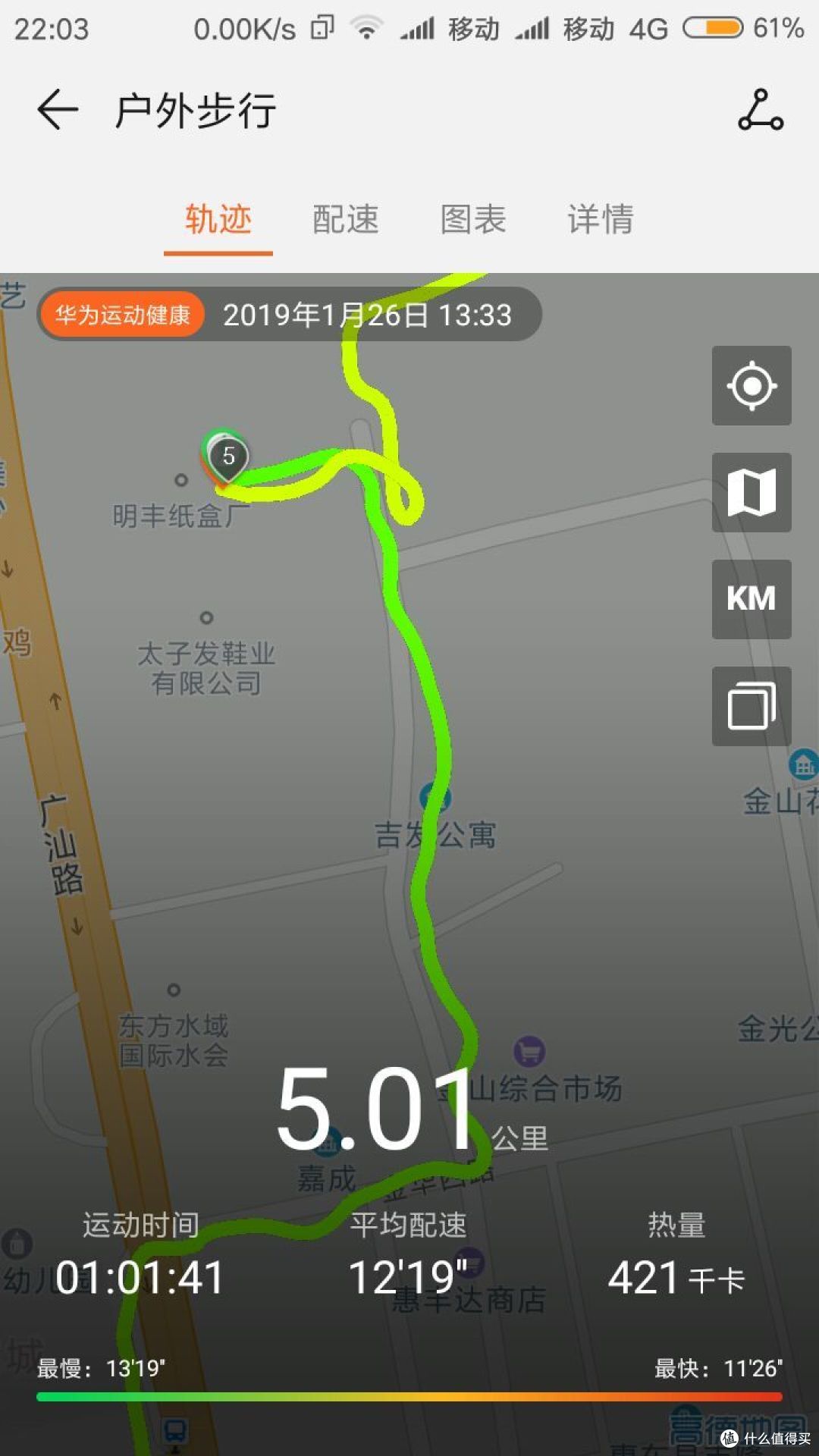The image size is (819, 1456).
Task: Open the route share icon
Action: [761, 111]
